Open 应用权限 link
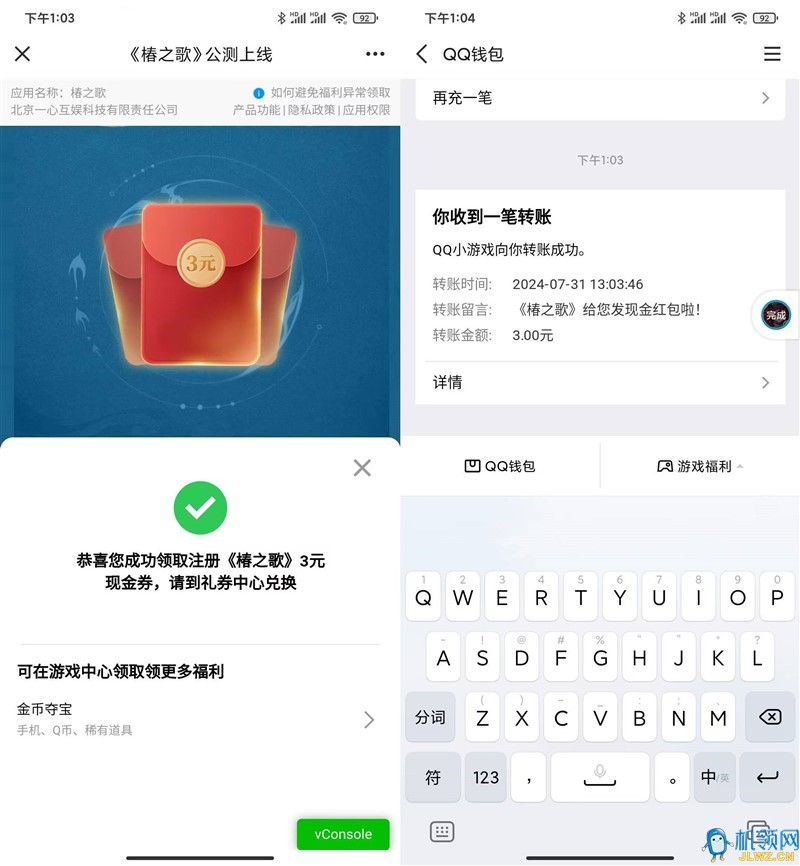Screen dimensions: 800x866 pos(366,110)
